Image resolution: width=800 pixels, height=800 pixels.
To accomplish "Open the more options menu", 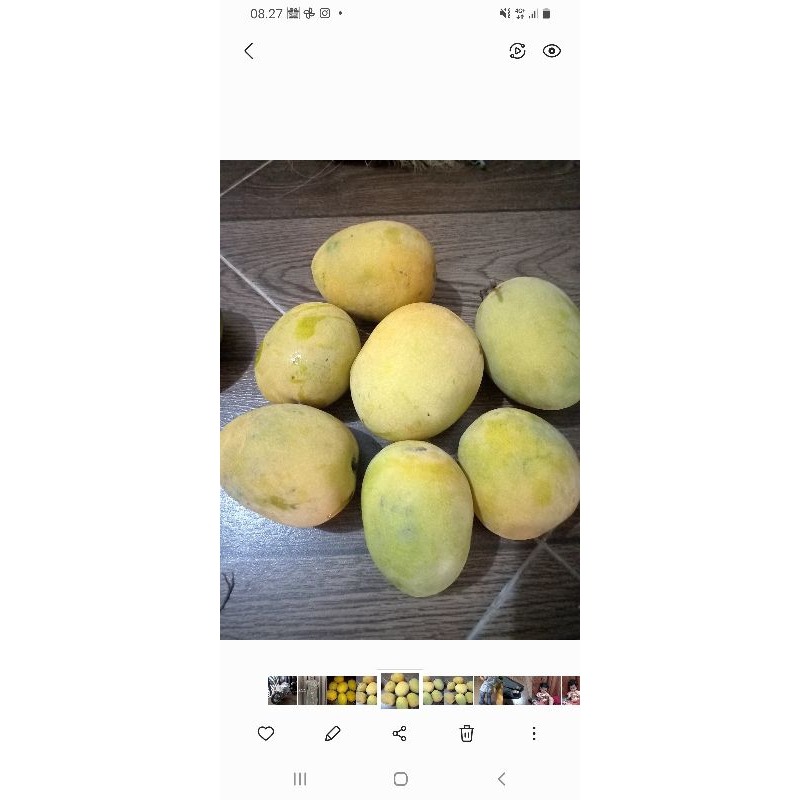I will 534,734.
